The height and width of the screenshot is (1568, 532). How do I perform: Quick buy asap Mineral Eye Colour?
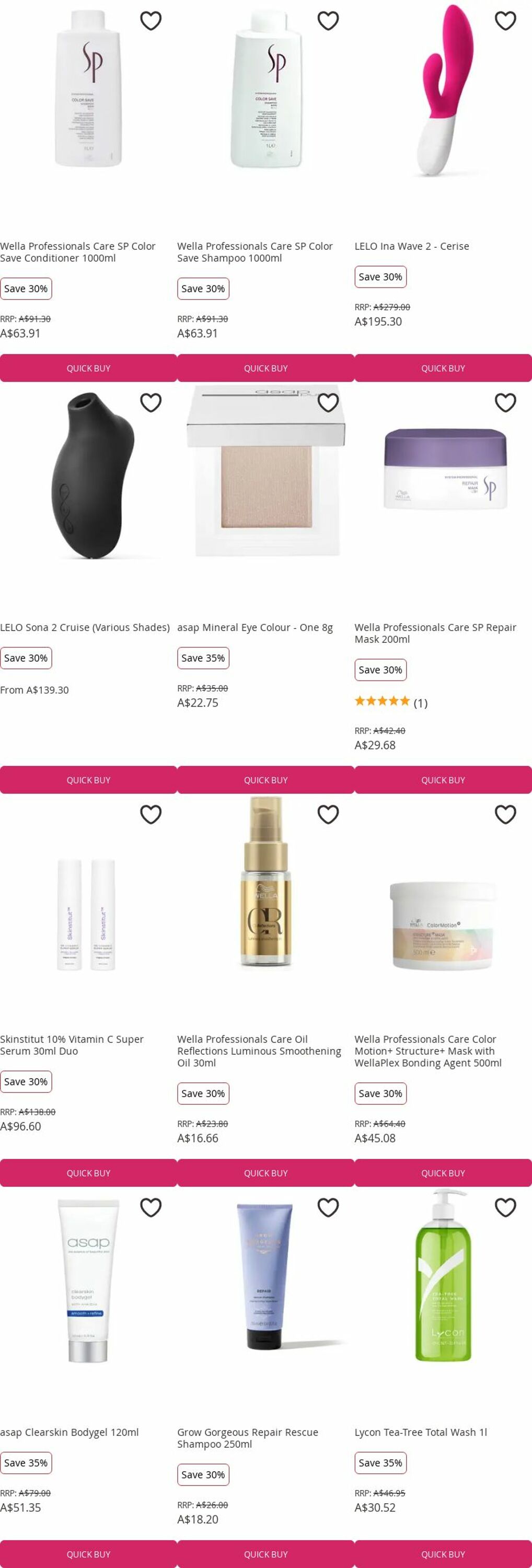pyautogui.click(x=265, y=780)
